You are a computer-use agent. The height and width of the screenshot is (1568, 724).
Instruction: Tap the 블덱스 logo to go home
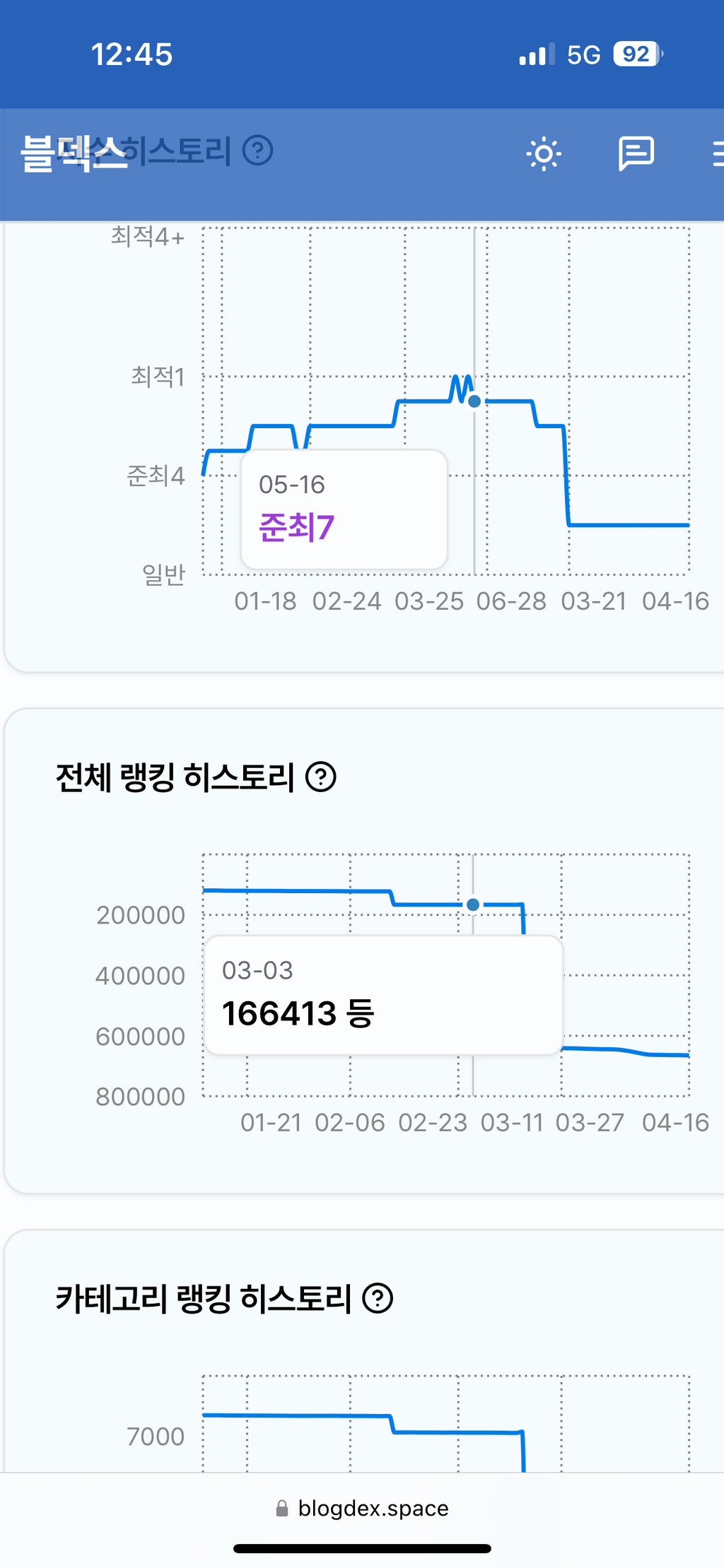point(74,153)
